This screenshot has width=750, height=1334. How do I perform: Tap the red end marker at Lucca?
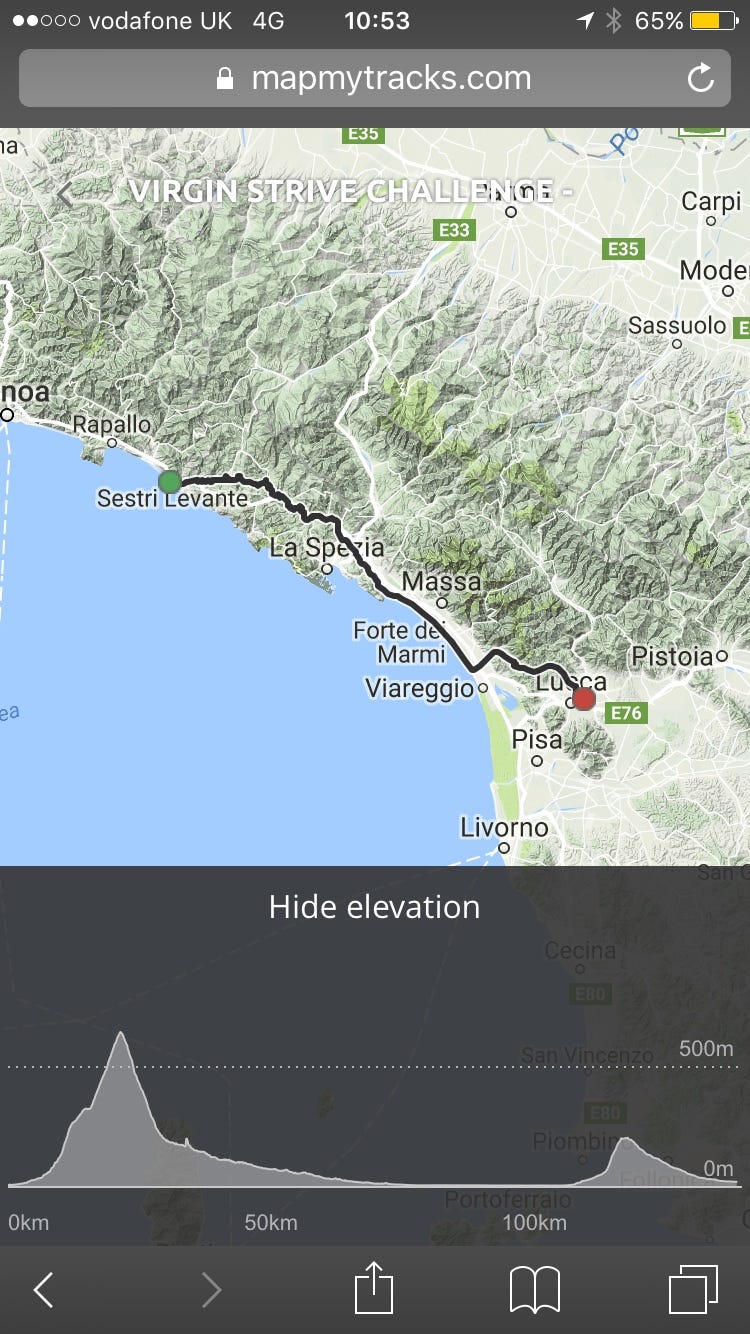[584, 699]
